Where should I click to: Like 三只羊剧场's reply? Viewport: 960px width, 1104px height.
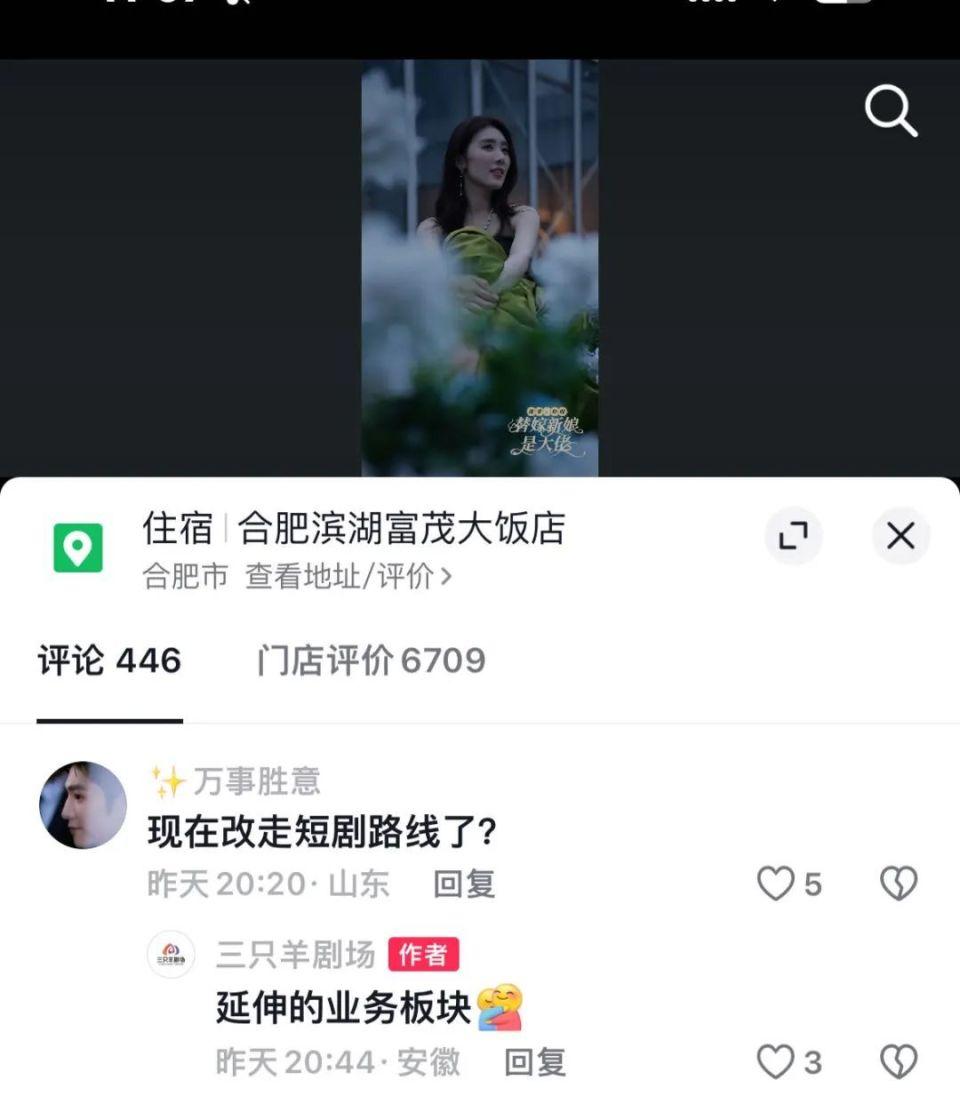pyautogui.click(x=776, y=1062)
